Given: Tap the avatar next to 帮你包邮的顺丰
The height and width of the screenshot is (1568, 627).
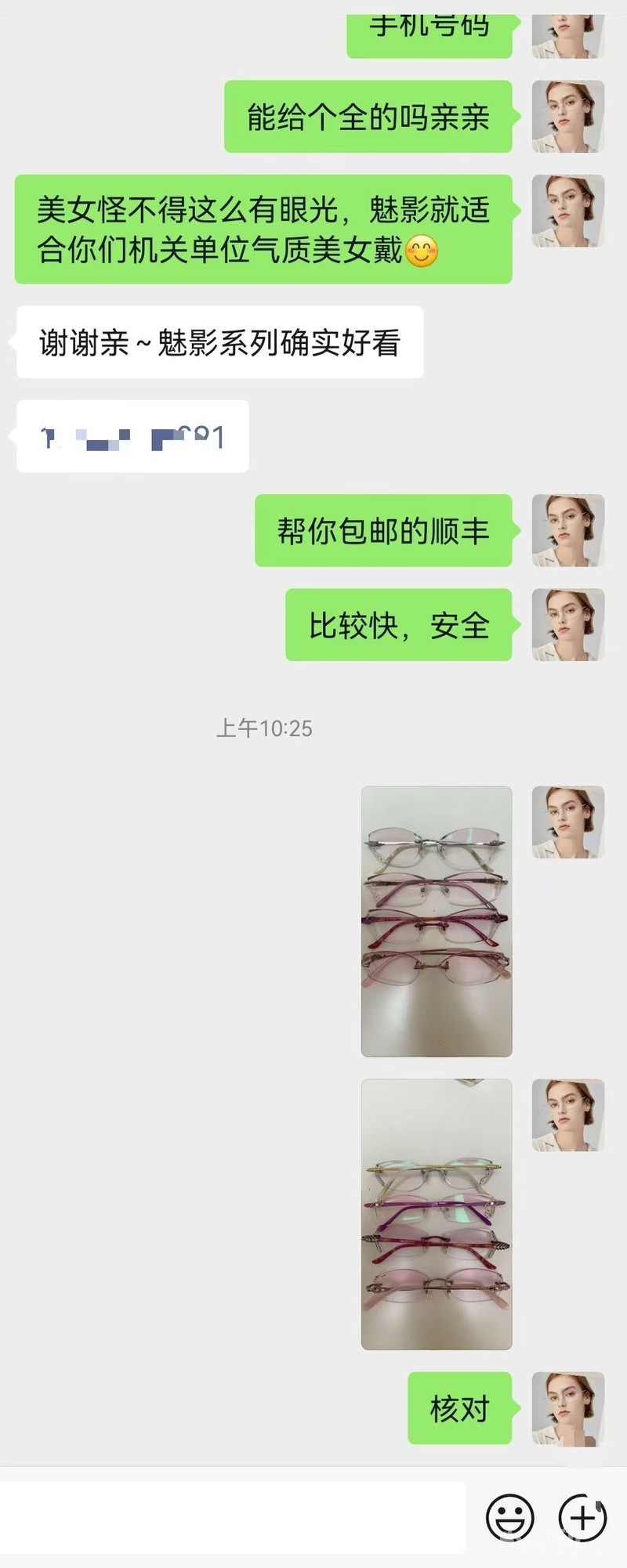Looking at the screenshot, I should pos(568,530).
